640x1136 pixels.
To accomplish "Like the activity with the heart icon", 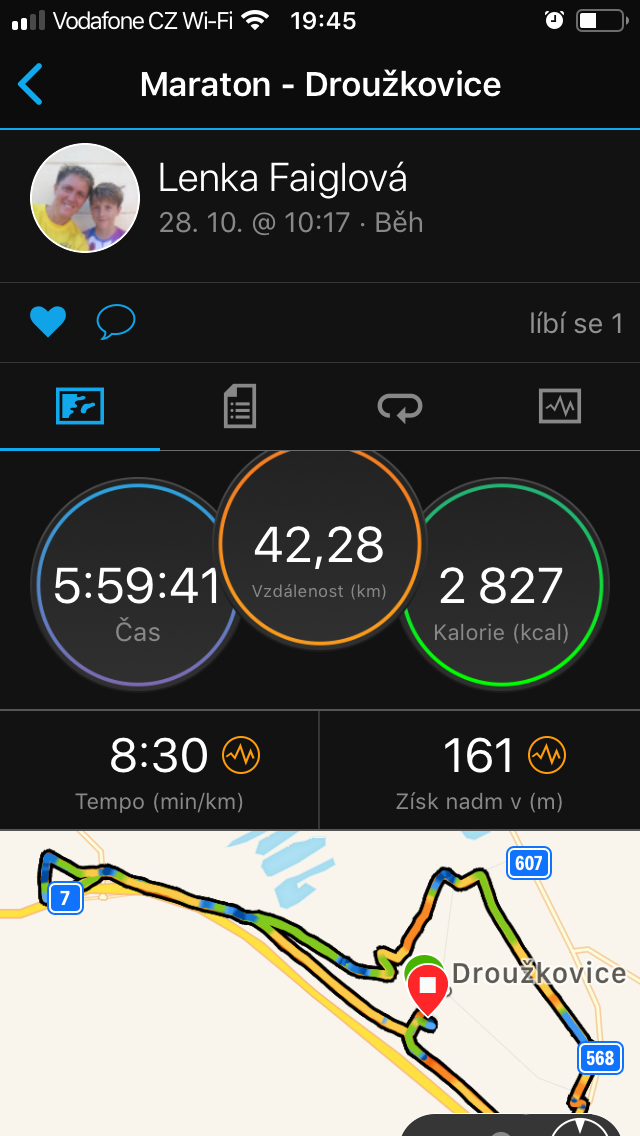I will [x=49, y=322].
